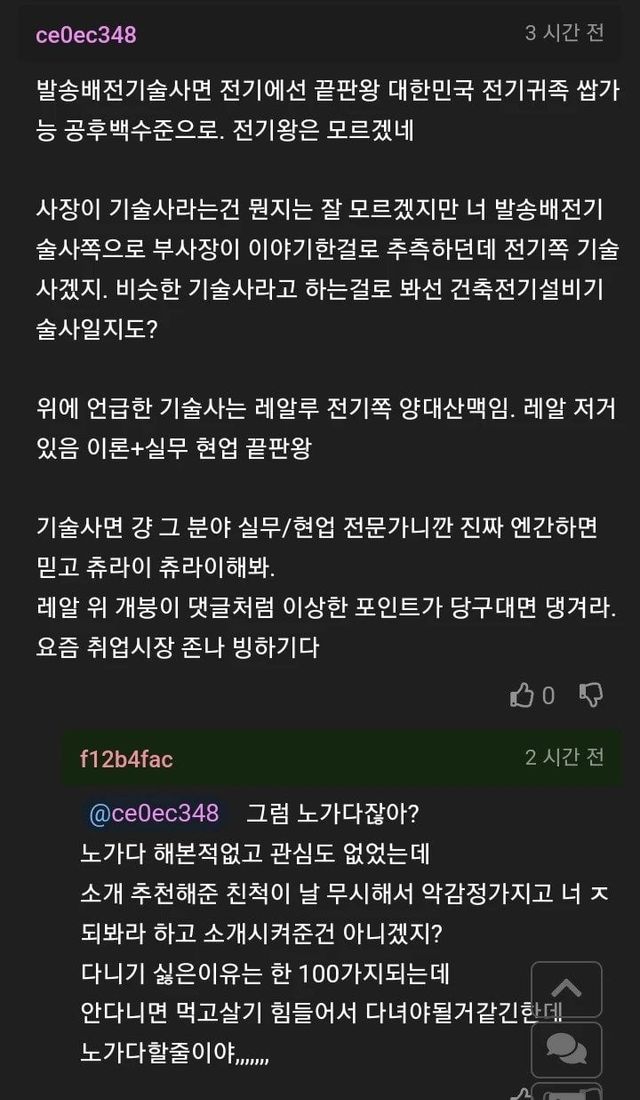Upvote the comment by ce0ec348
The image size is (640, 1100).
click(522, 695)
